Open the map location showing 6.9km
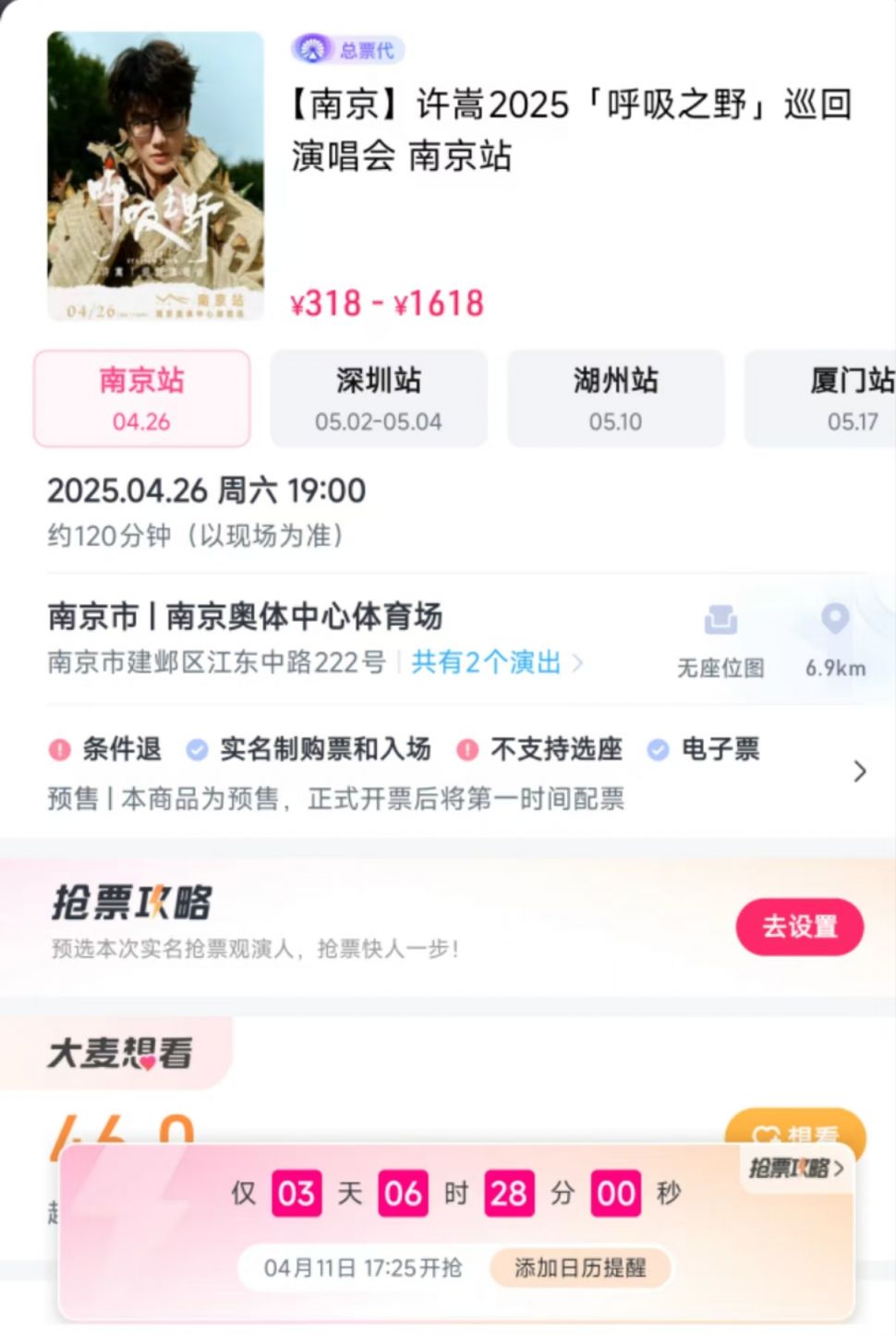 click(x=835, y=638)
